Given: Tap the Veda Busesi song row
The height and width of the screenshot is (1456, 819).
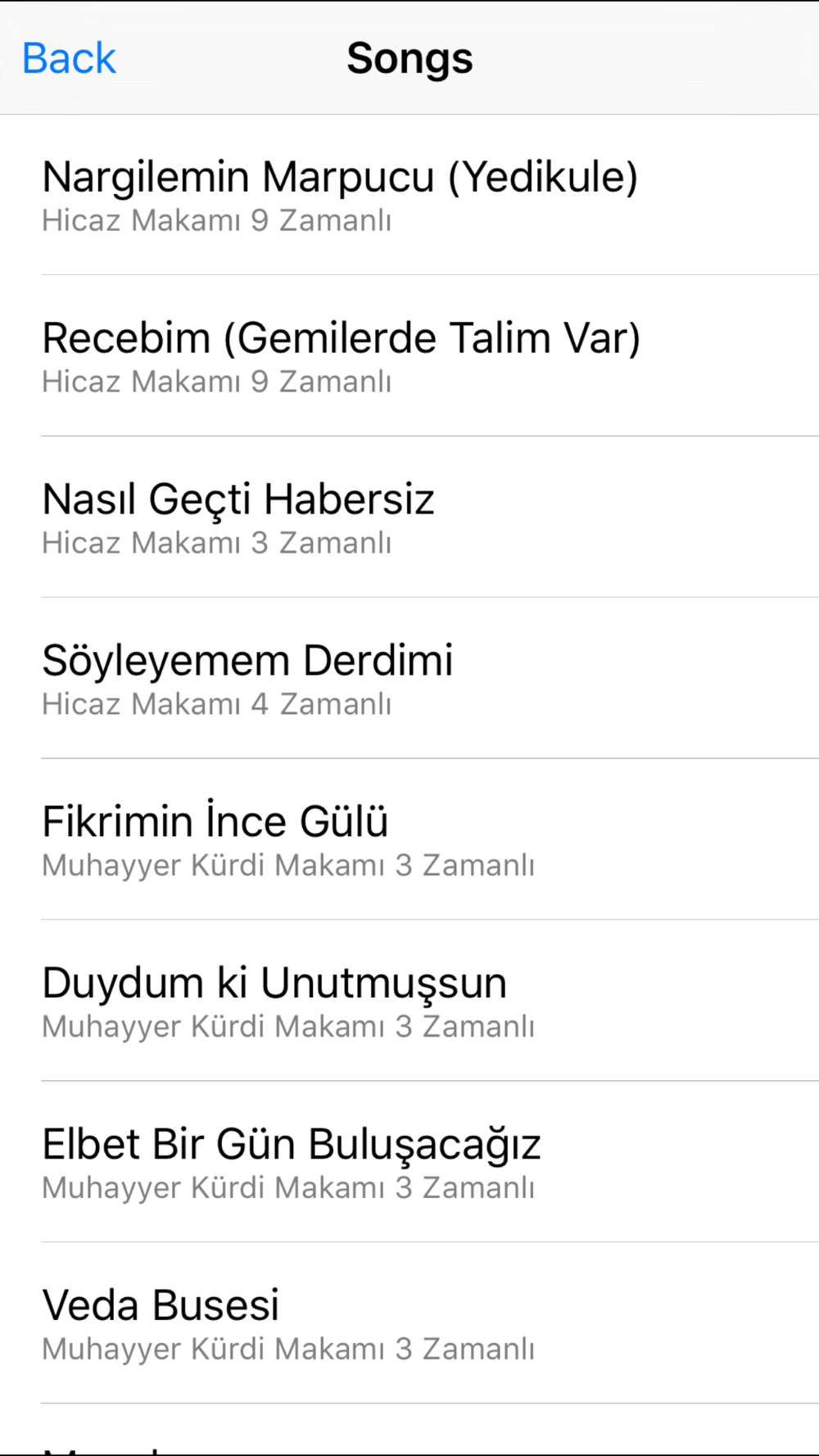Looking at the screenshot, I should [x=409, y=1323].
